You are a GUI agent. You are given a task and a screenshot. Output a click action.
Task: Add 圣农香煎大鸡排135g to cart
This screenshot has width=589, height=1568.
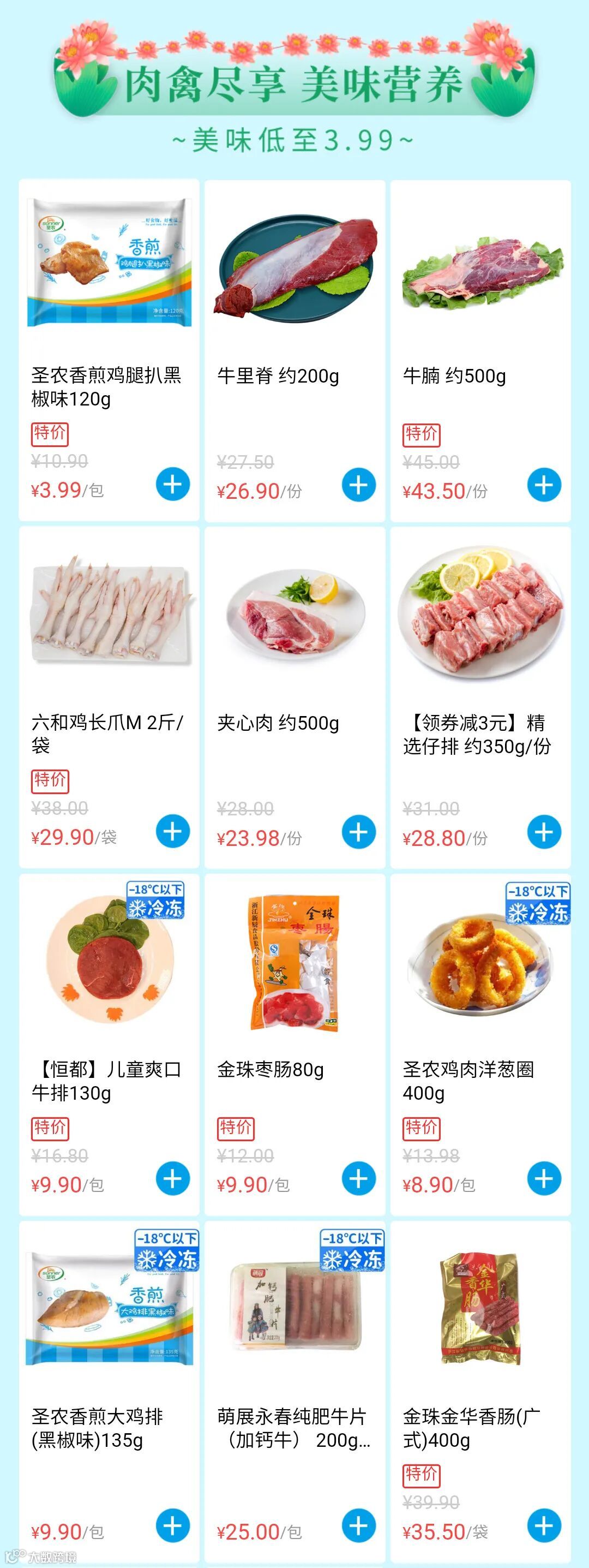pyautogui.click(x=173, y=1525)
